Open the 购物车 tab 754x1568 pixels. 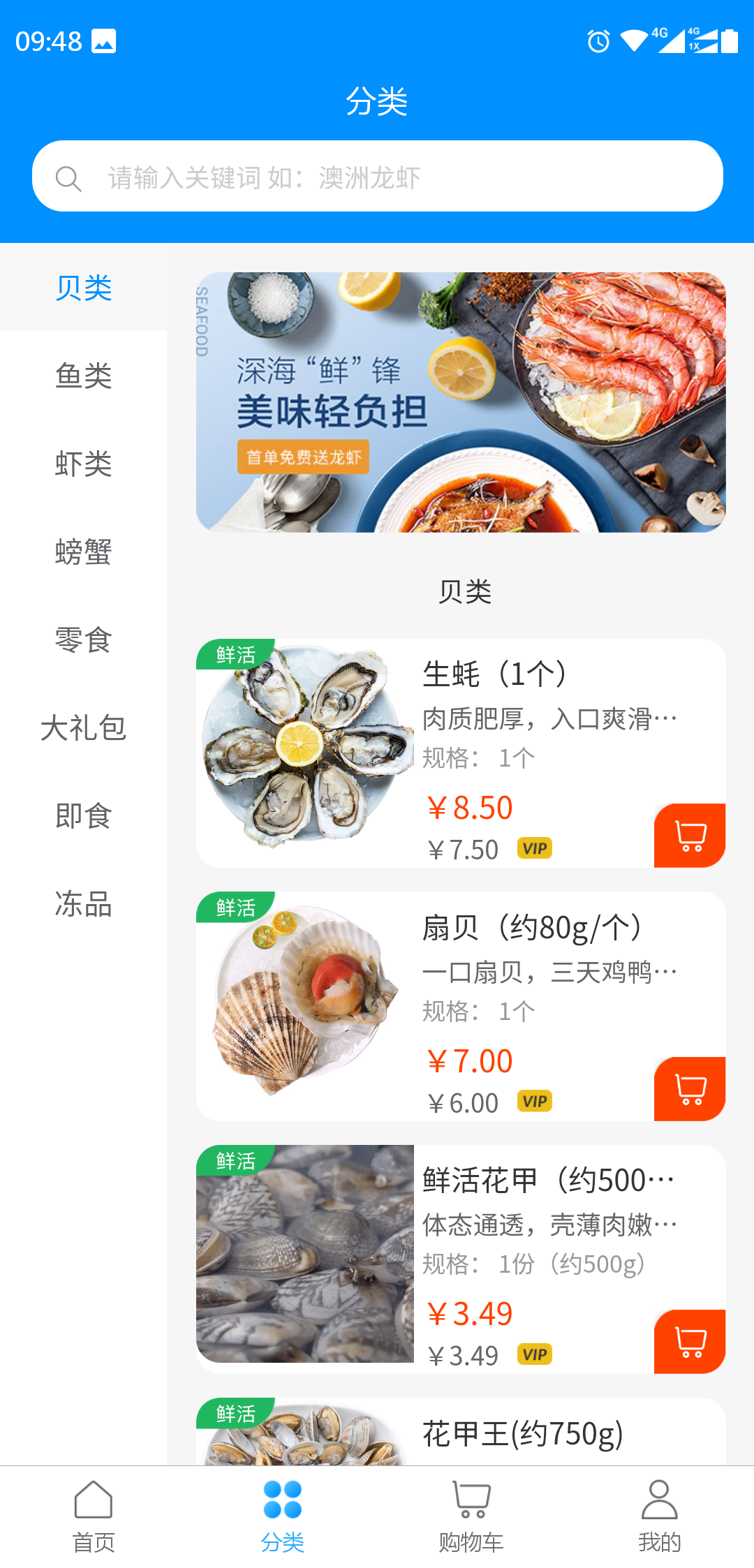tap(471, 1515)
